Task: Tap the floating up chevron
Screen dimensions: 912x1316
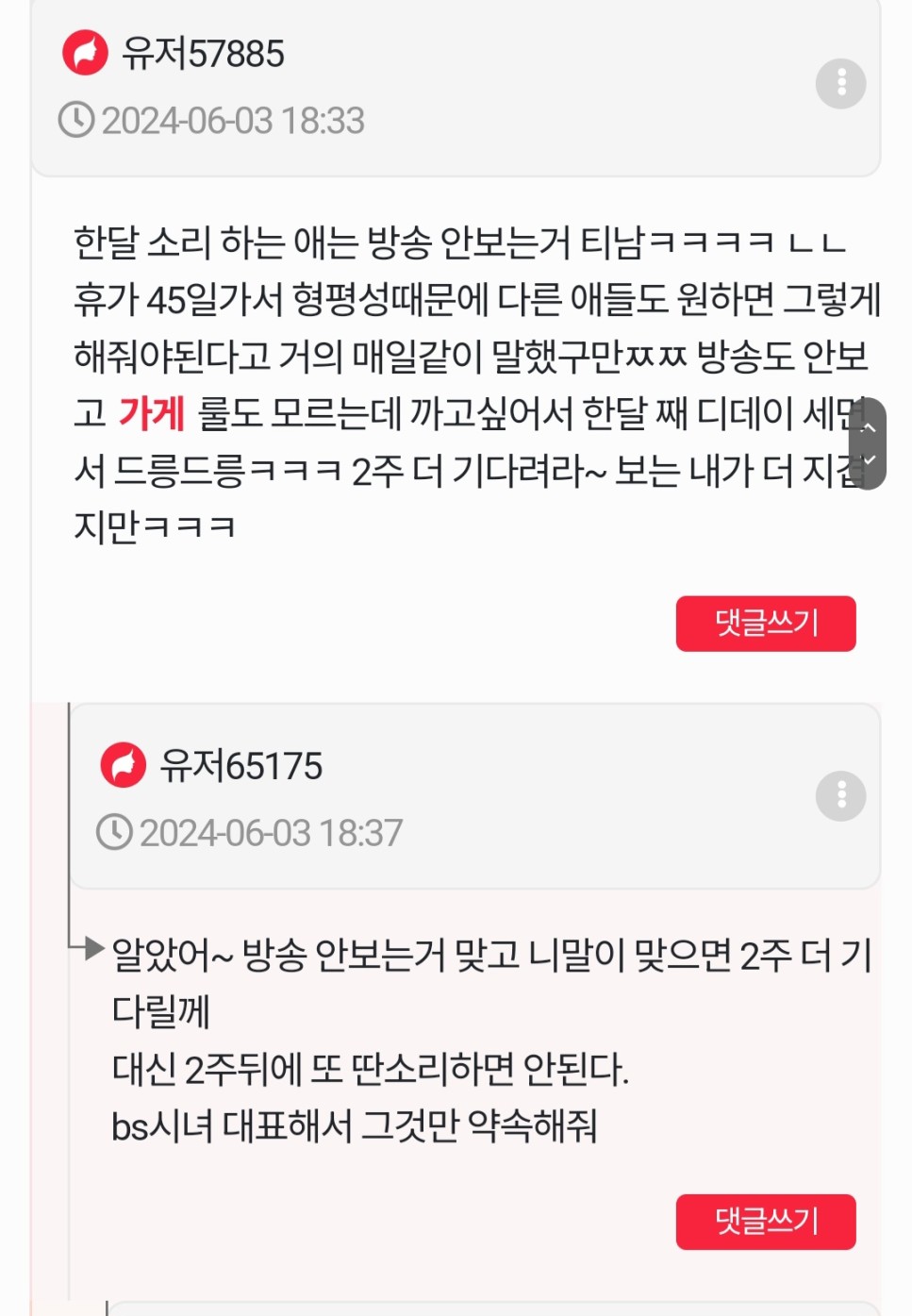Action: [869, 426]
